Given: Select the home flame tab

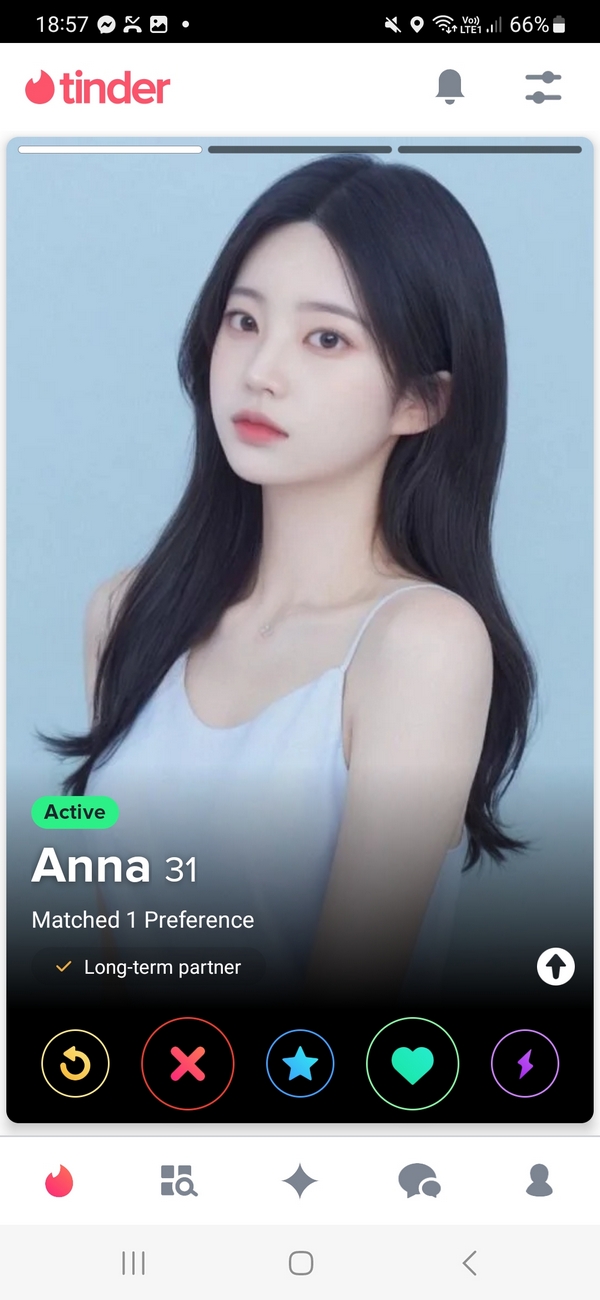Looking at the screenshot, I should [60, 1181].
